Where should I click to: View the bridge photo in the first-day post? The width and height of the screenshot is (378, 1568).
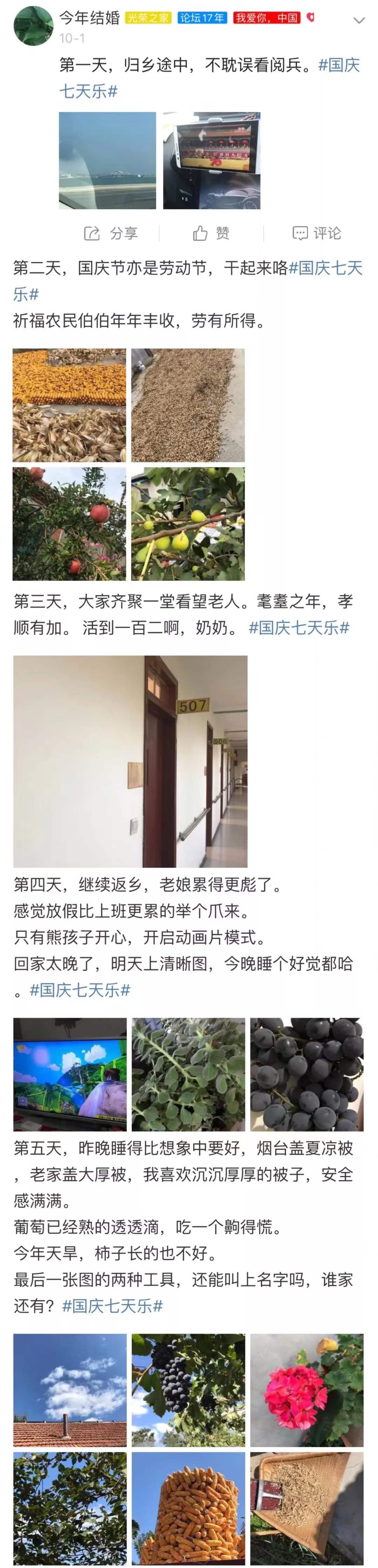pyautogui.click(x=107, y=161)
